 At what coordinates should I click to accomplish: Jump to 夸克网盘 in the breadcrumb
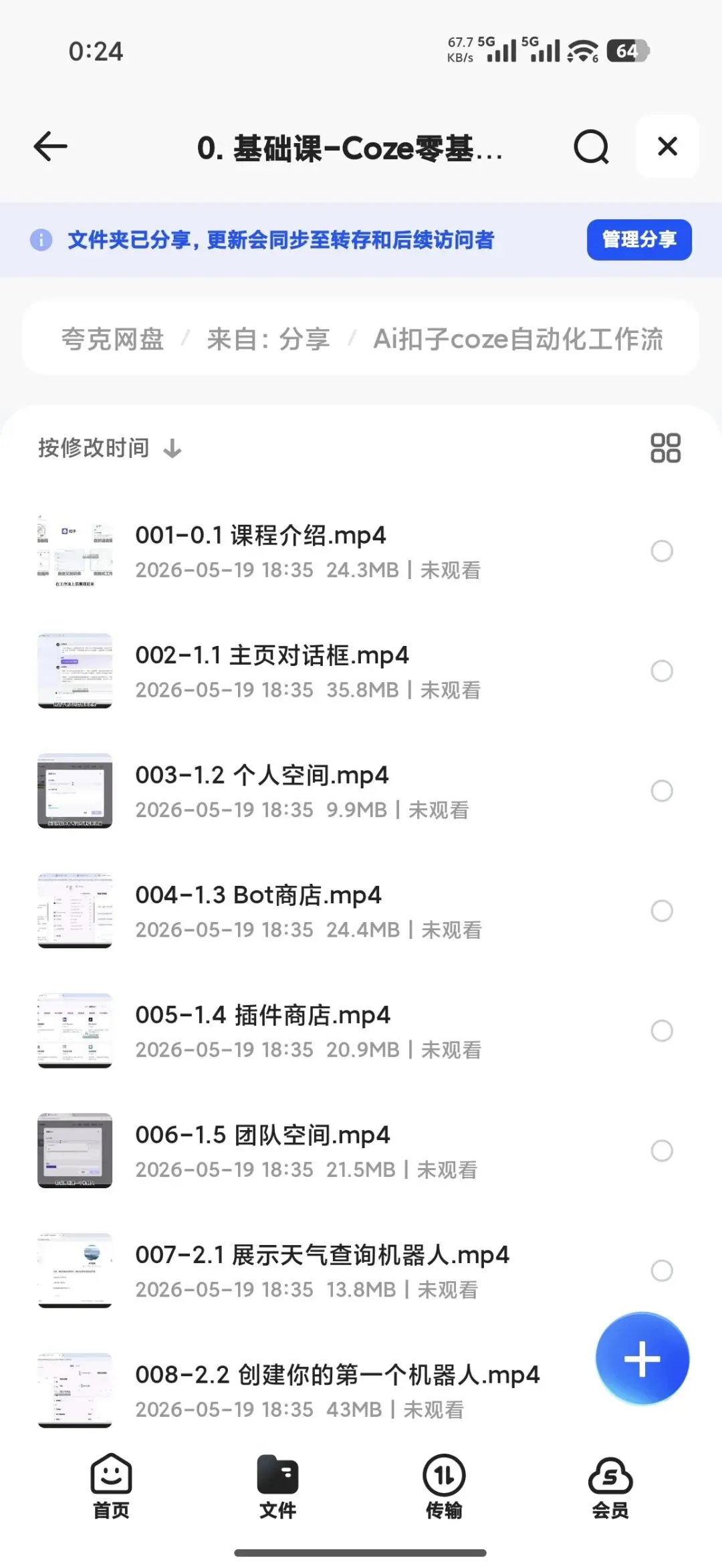pos(112,339)
